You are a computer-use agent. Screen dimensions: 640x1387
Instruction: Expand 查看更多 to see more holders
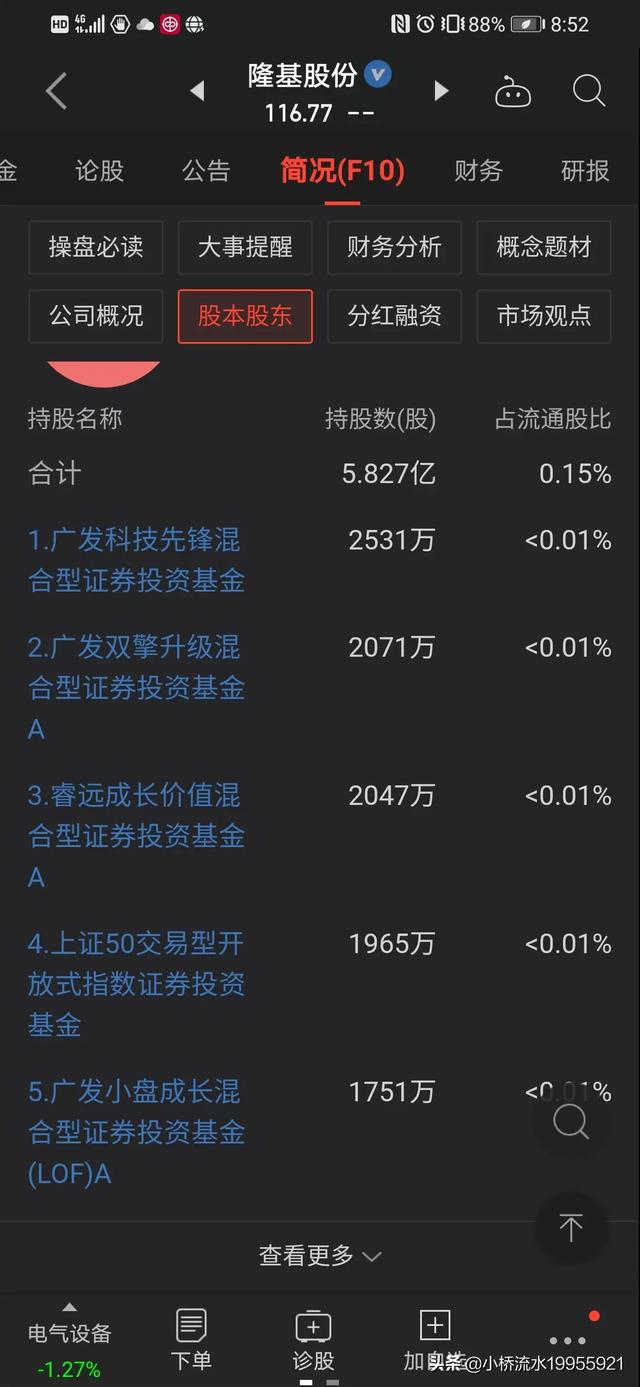(319, 1255)
